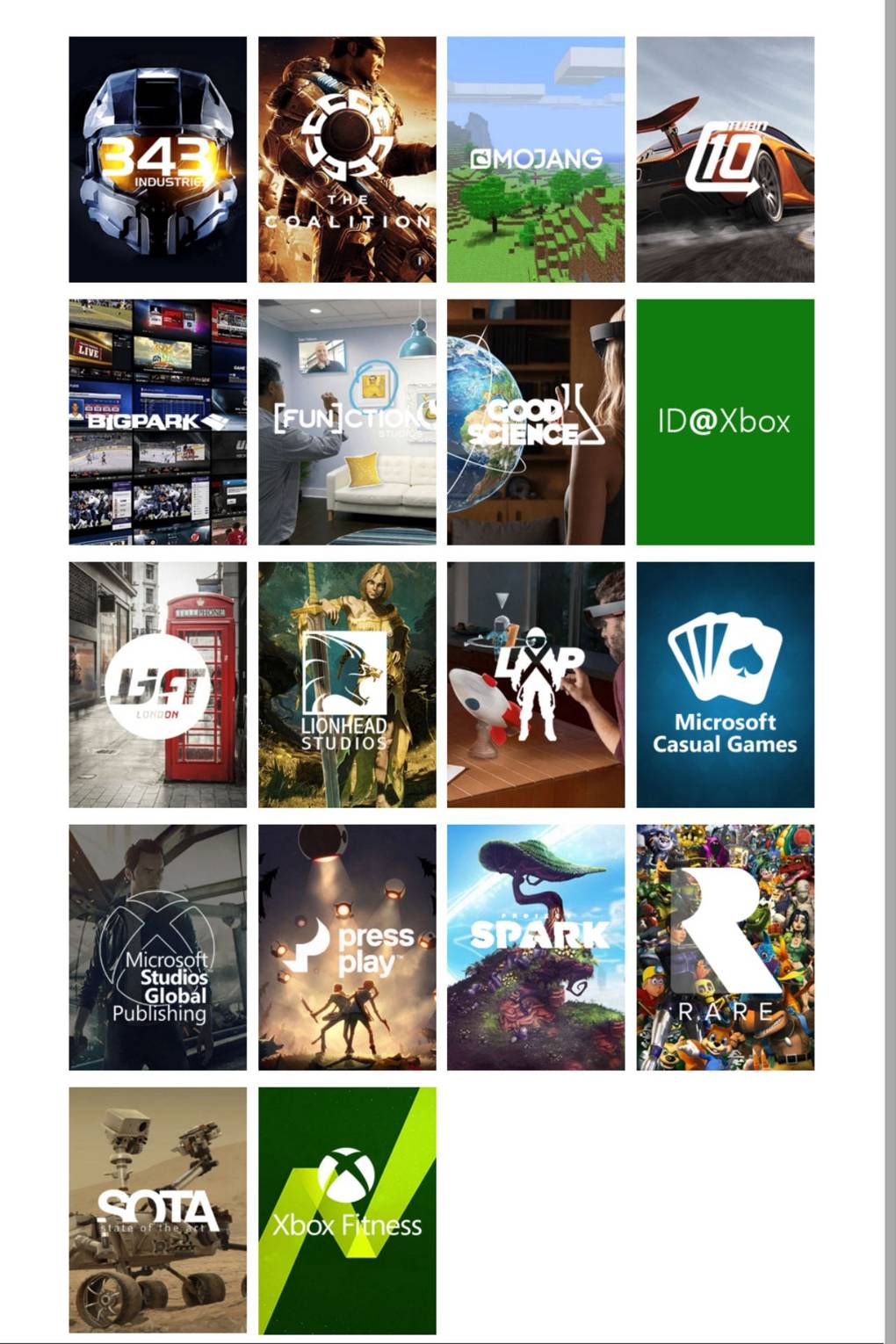Choose the Microsoft Casual Games tile
The height and width of the screenshot is (1344, 896).
pyautogui.click(x=725, y=684)
